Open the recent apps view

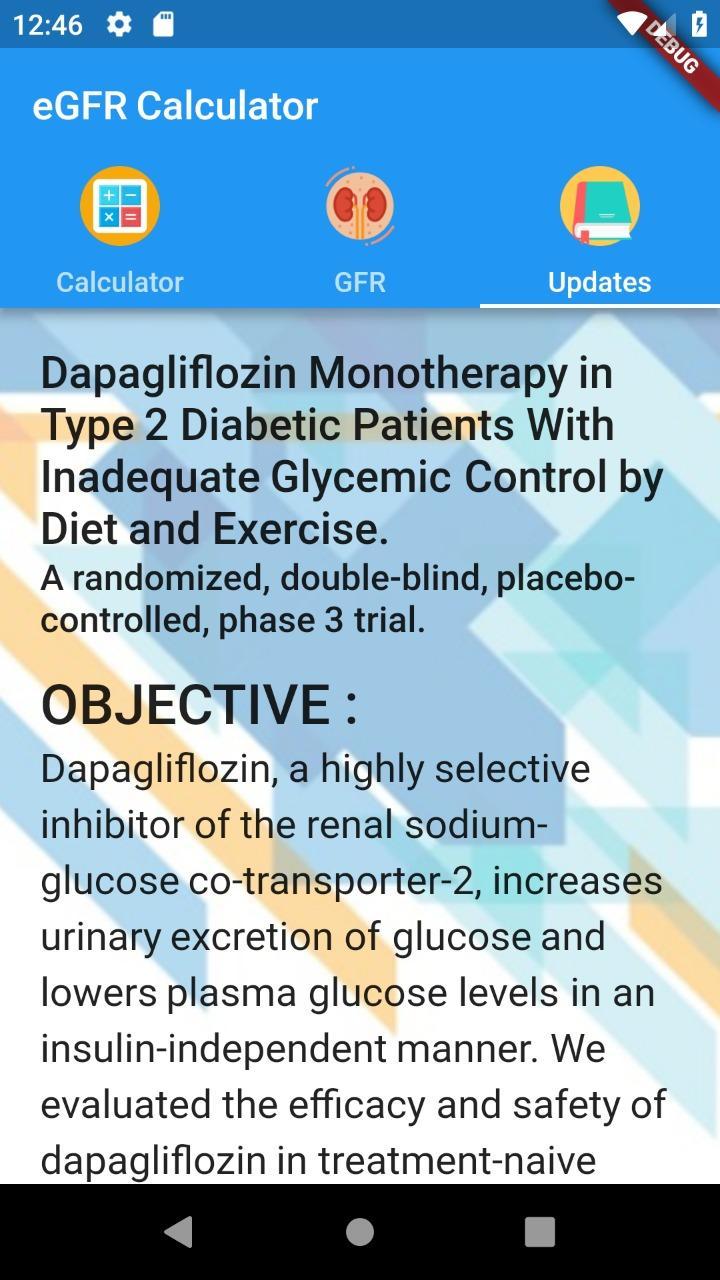540,1232
